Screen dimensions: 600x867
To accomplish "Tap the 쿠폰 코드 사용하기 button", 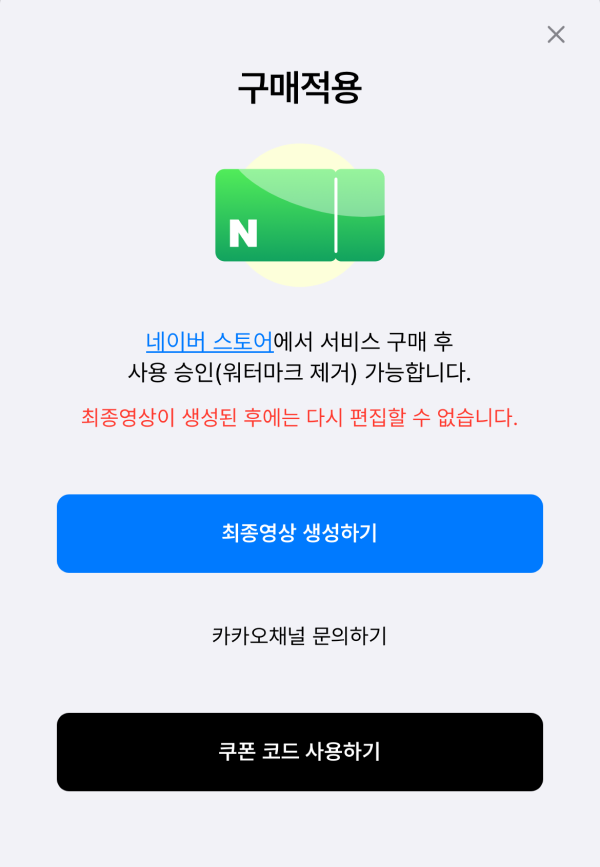I will 300,752.
